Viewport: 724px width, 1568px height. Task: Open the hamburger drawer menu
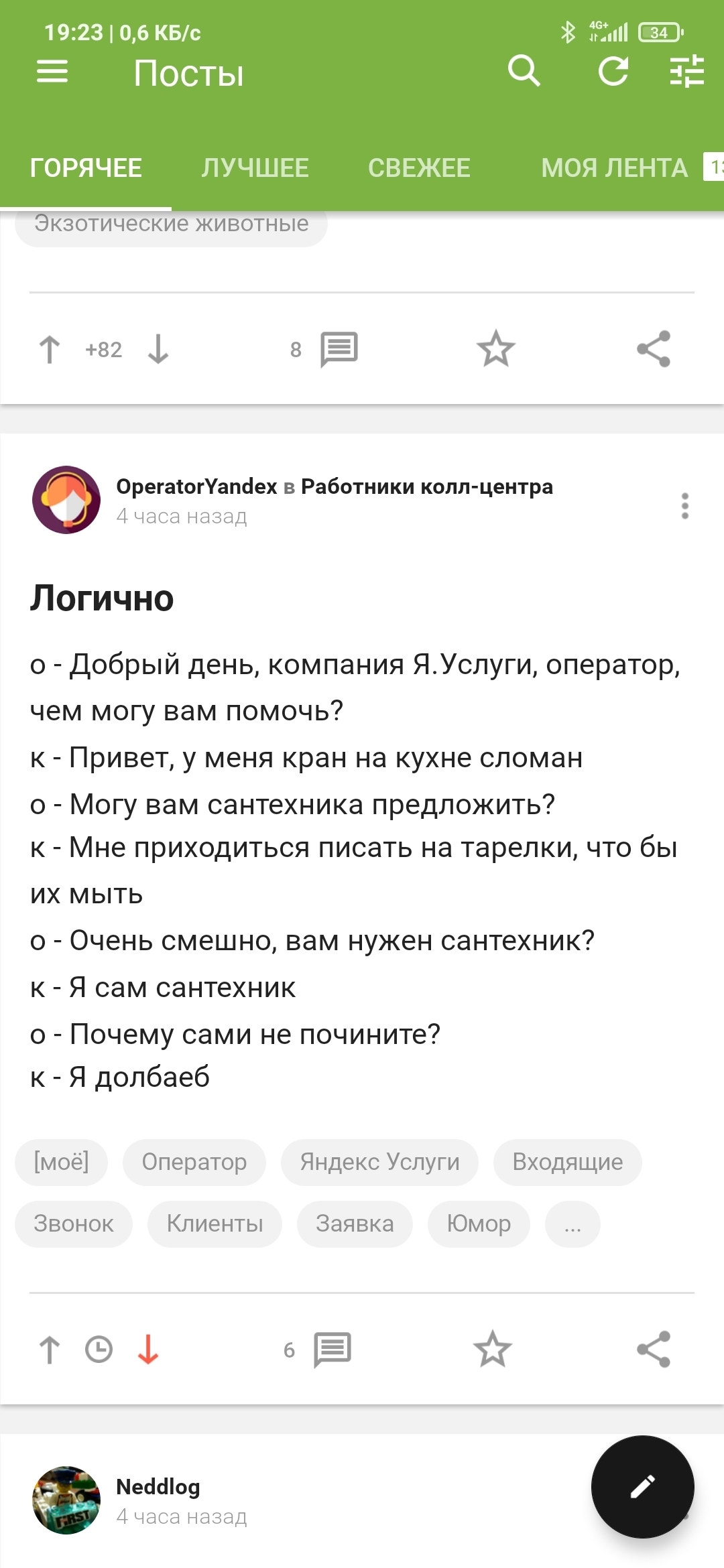(52, 72)
